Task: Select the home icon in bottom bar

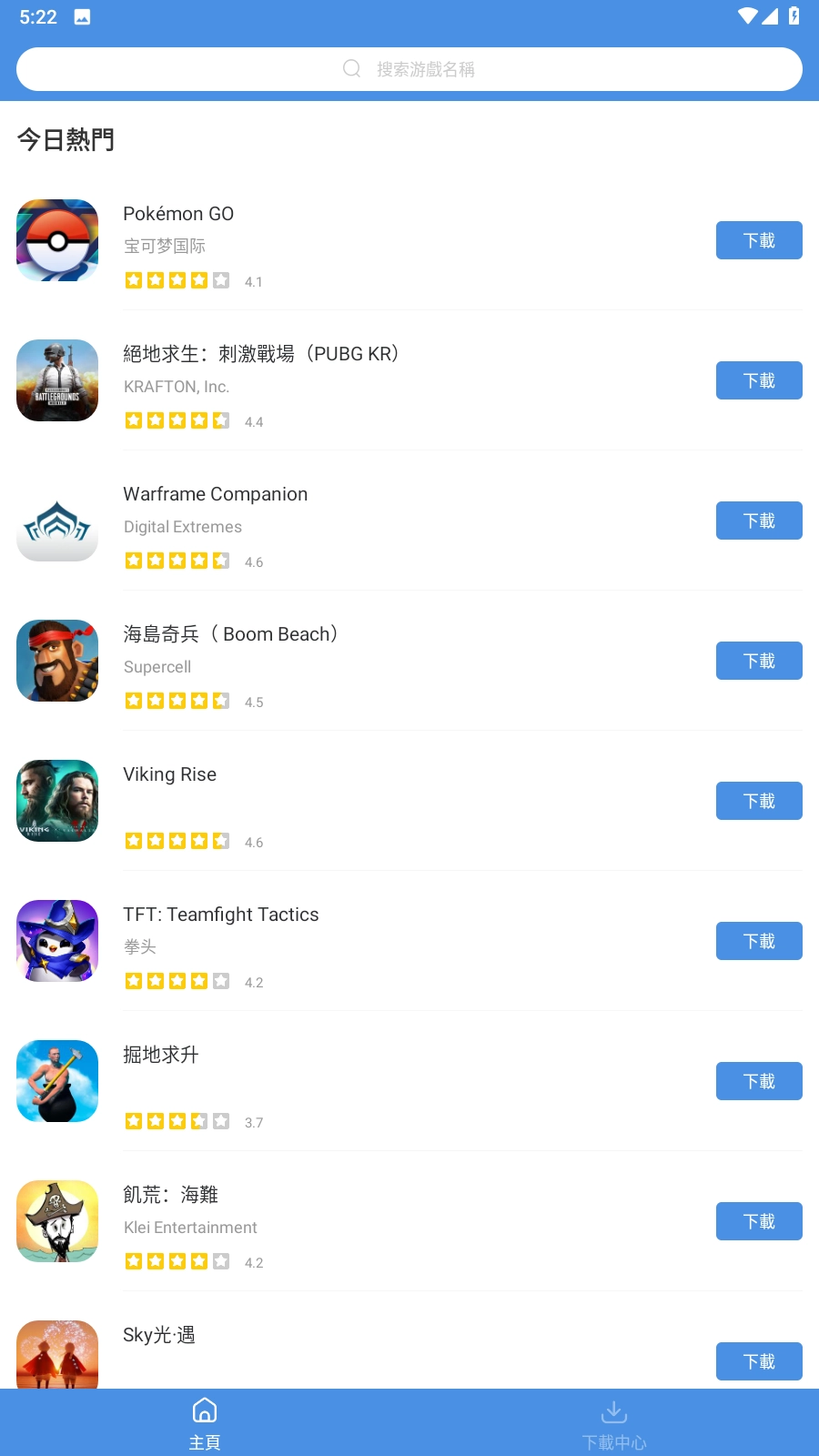Action: pos(204,1410)
